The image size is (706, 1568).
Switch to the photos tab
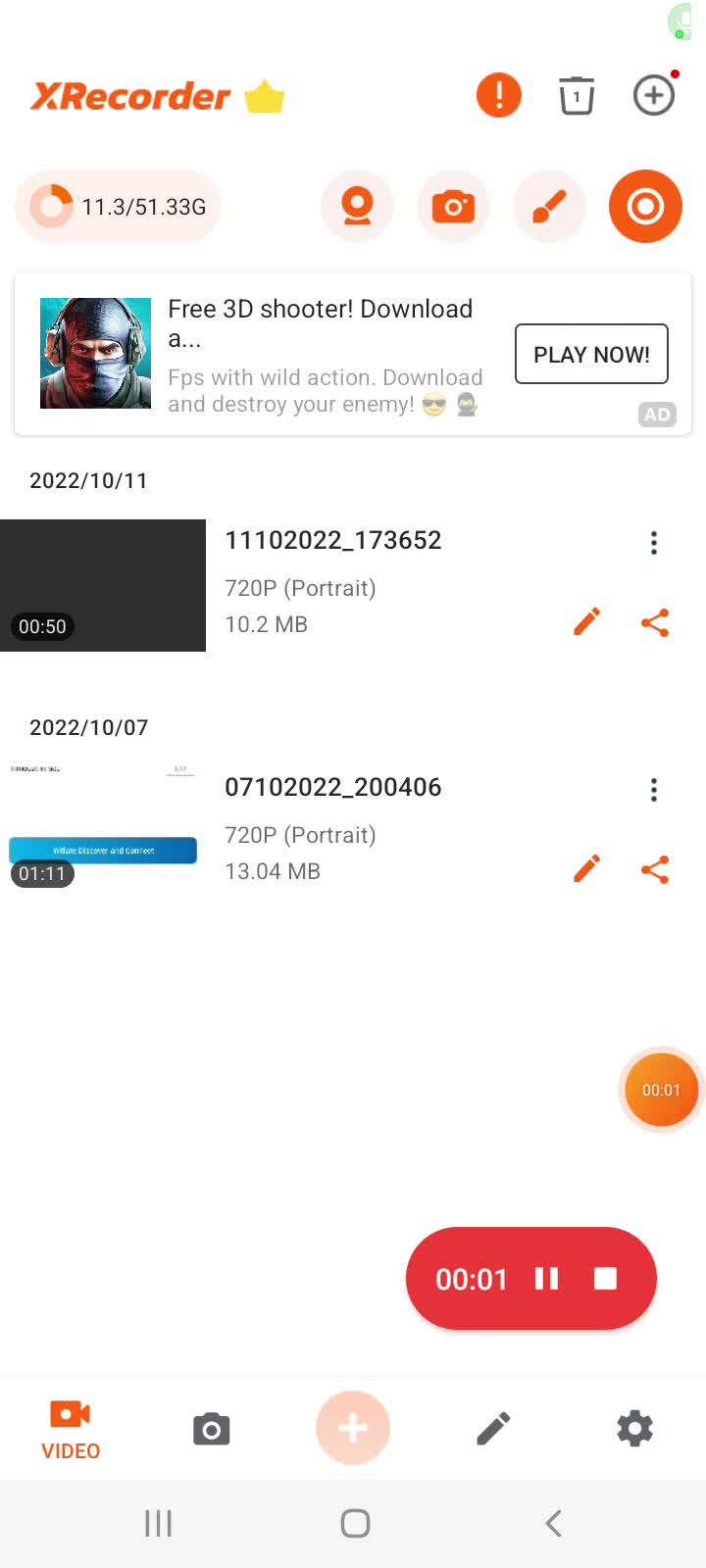(212, 1429)
